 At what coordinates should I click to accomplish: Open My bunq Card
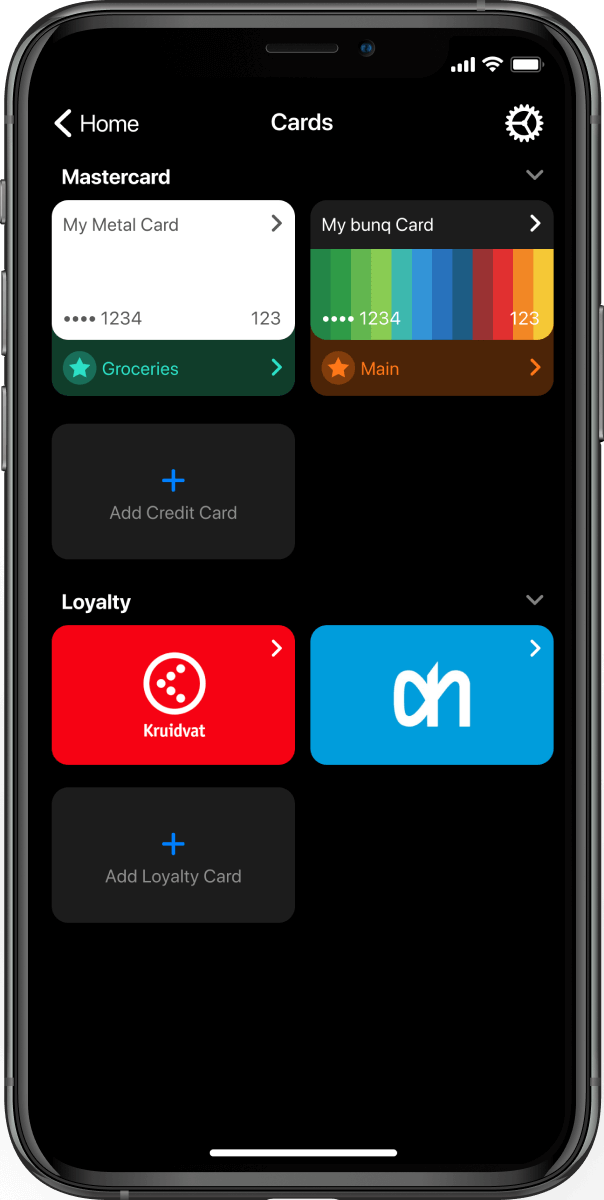pyautogui.click(x=431, y=270)
